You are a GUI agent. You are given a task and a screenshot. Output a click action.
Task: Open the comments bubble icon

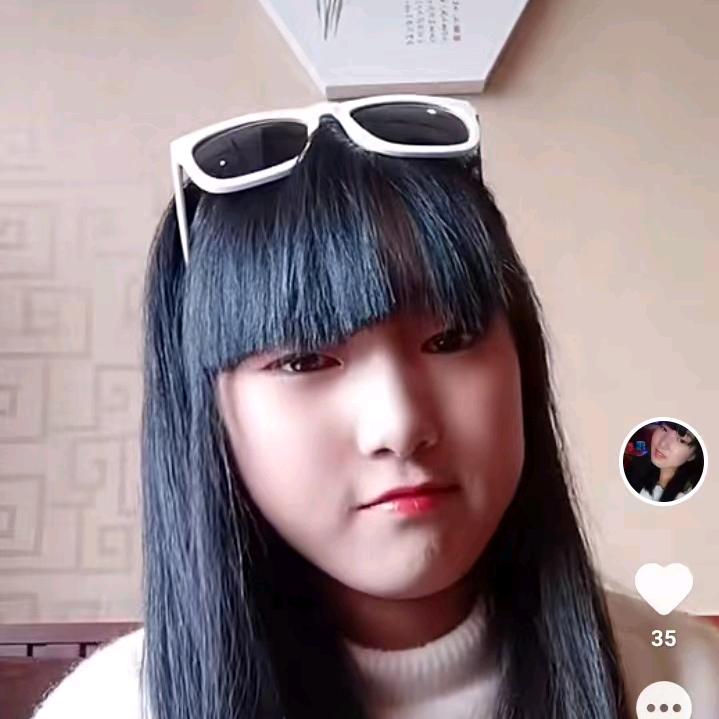664,702
